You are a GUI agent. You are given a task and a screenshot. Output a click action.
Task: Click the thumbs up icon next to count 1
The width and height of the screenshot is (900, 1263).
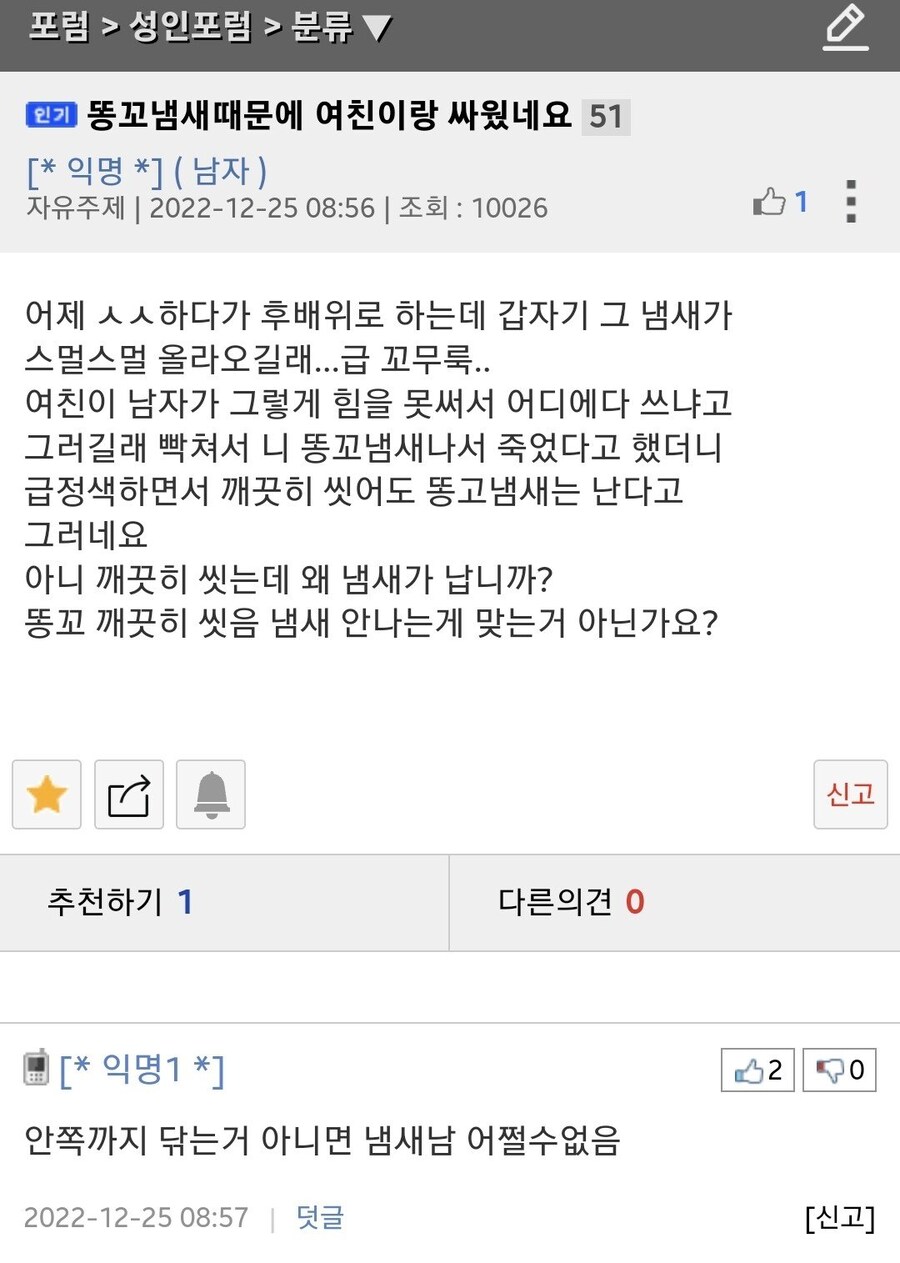(770, 200)
